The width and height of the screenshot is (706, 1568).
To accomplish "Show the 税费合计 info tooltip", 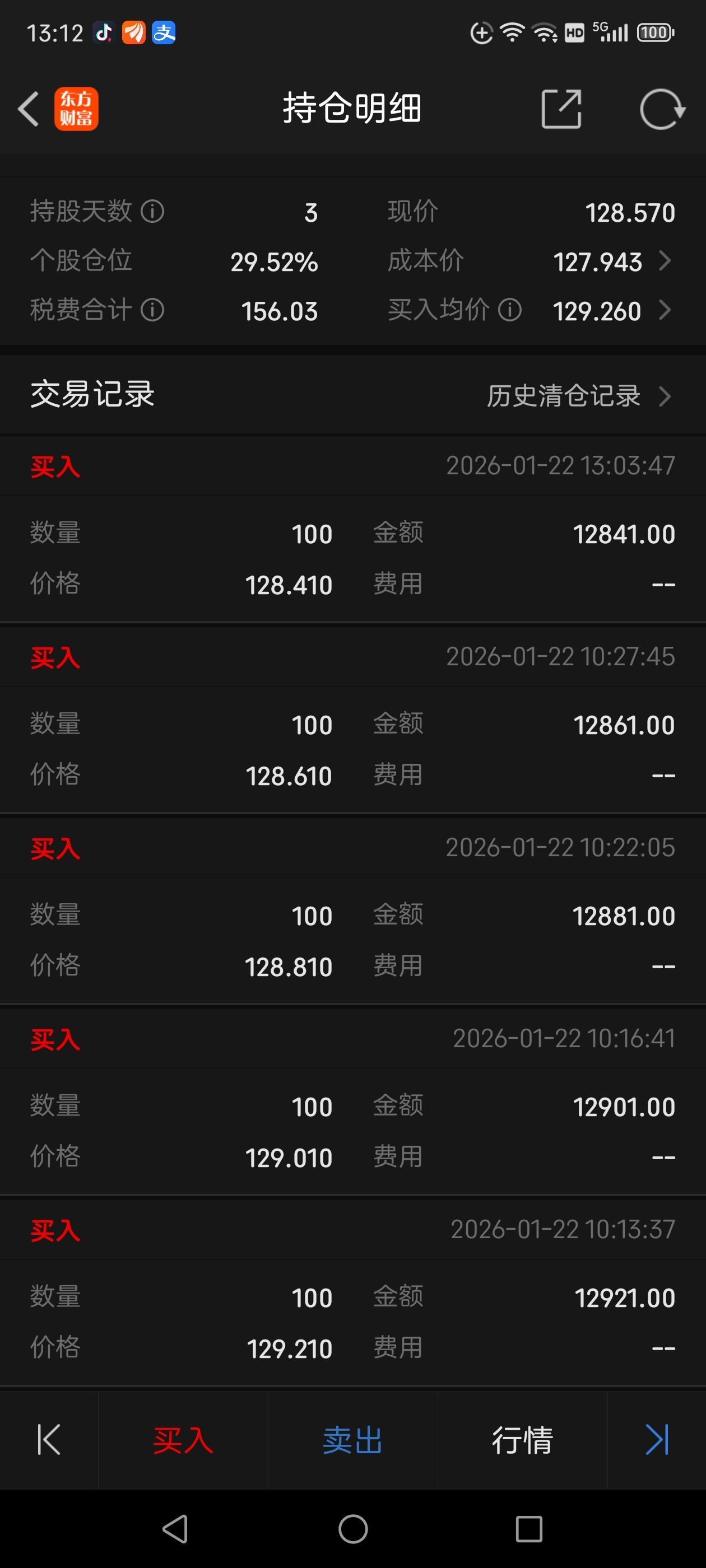I will [152, 310].
